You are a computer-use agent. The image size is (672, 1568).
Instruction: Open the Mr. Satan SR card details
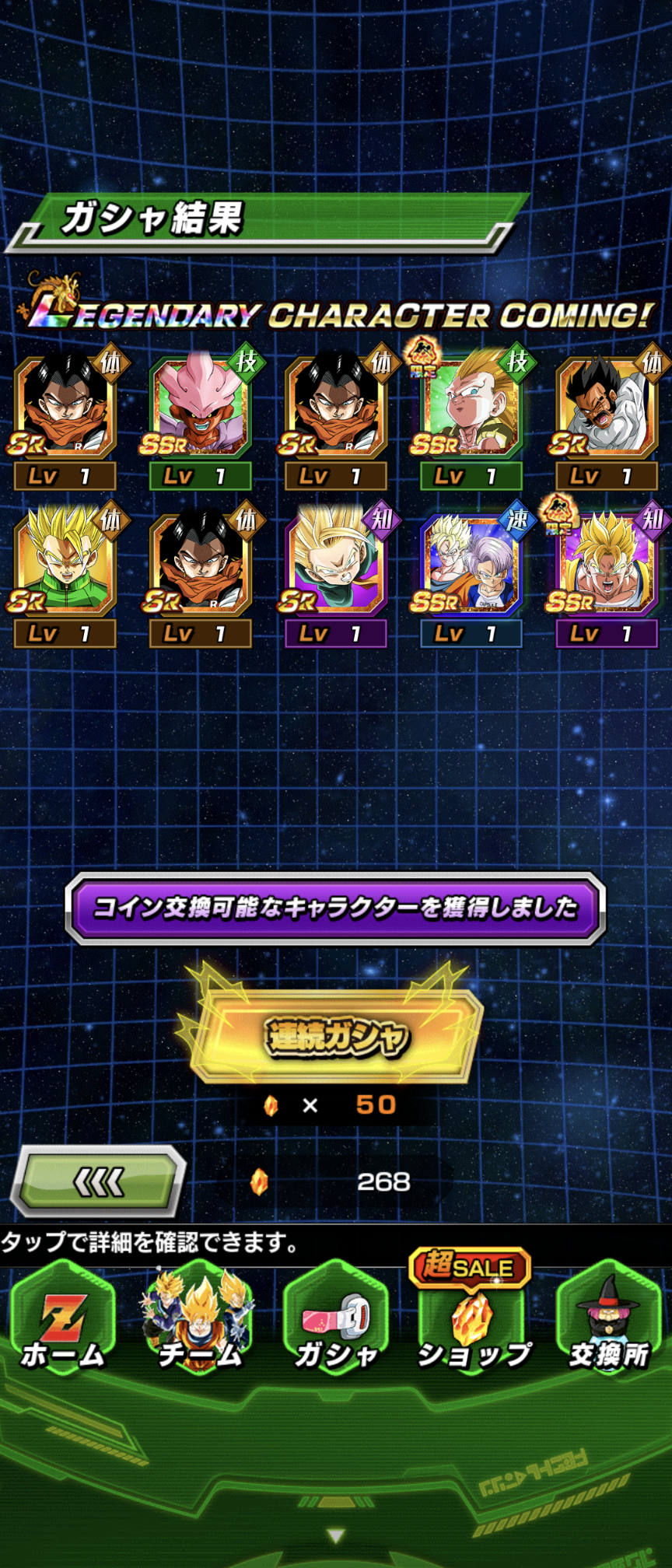tap(607, 408)
